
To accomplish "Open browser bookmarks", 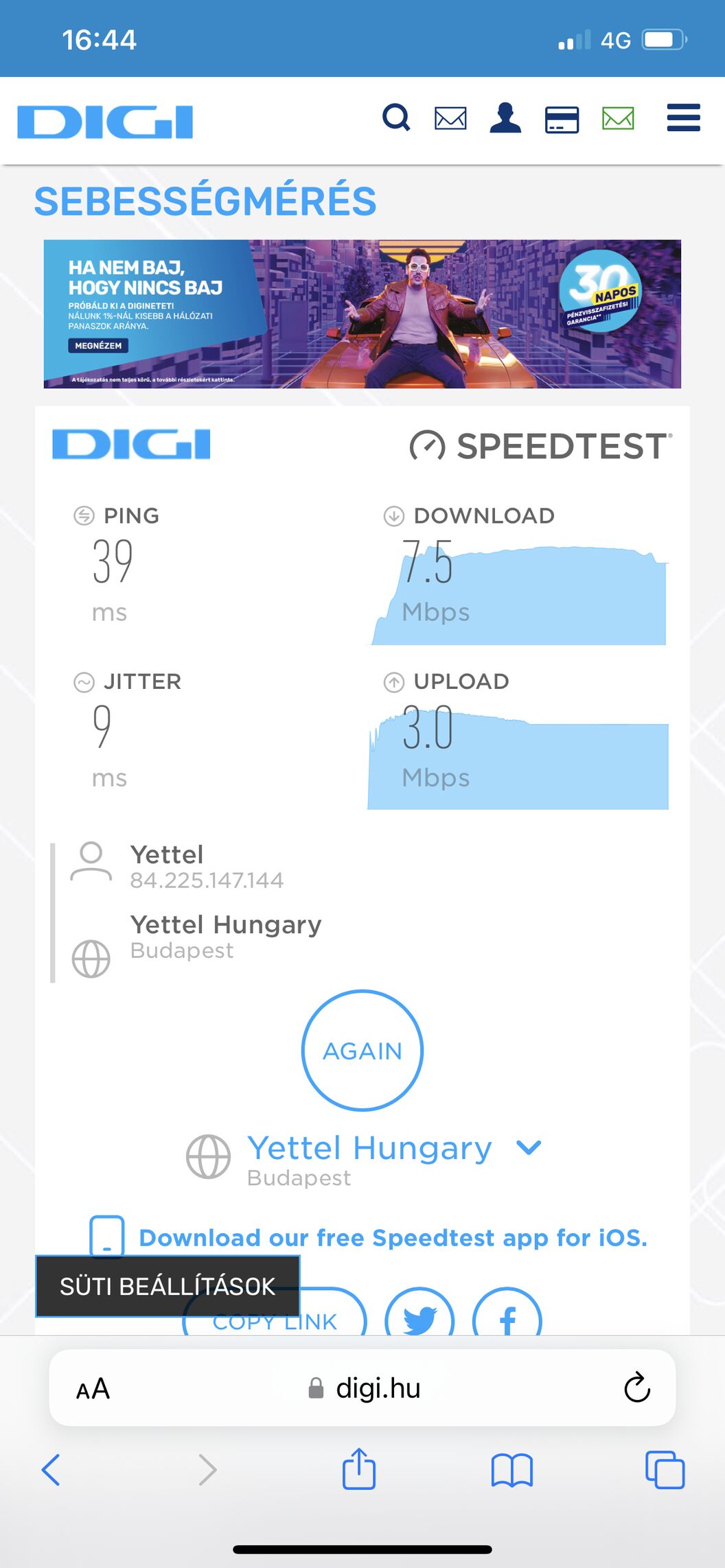I will (511, 1470).
